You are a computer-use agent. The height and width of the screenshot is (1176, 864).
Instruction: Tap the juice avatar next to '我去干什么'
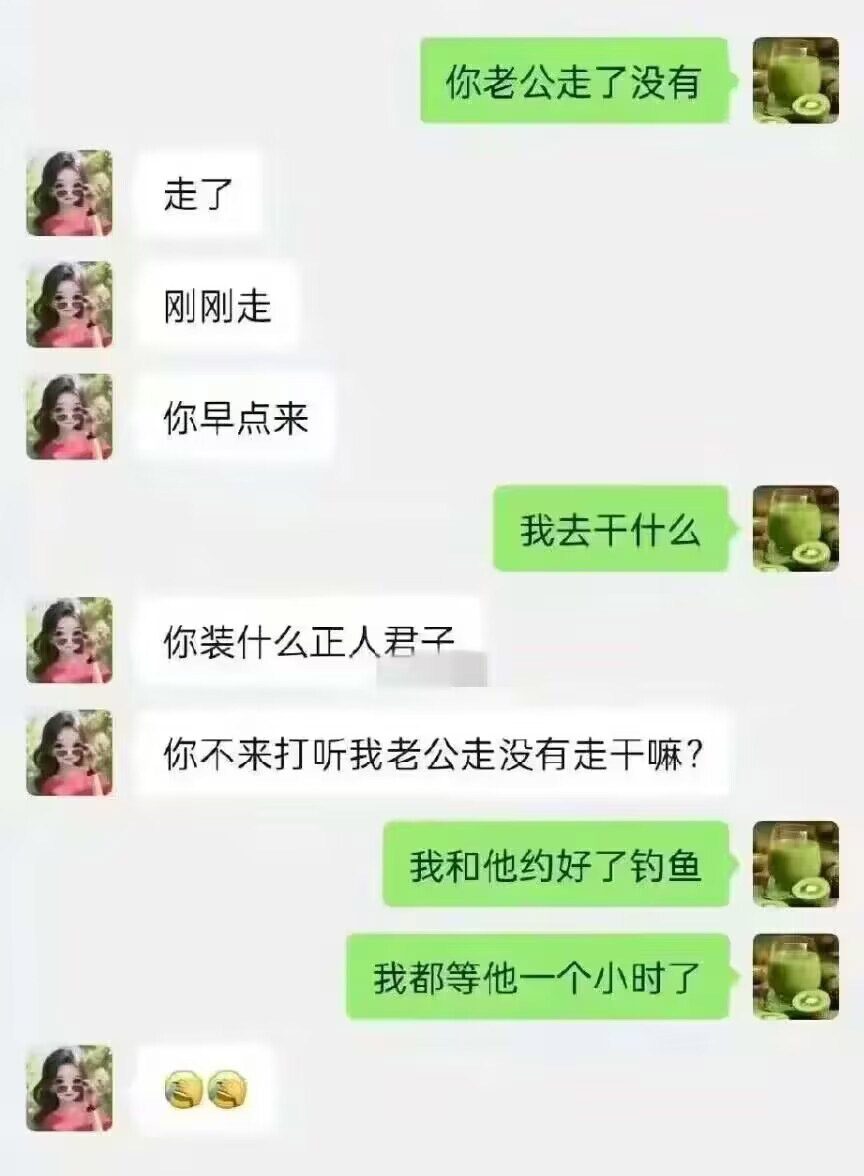click(x=795, y=528)
